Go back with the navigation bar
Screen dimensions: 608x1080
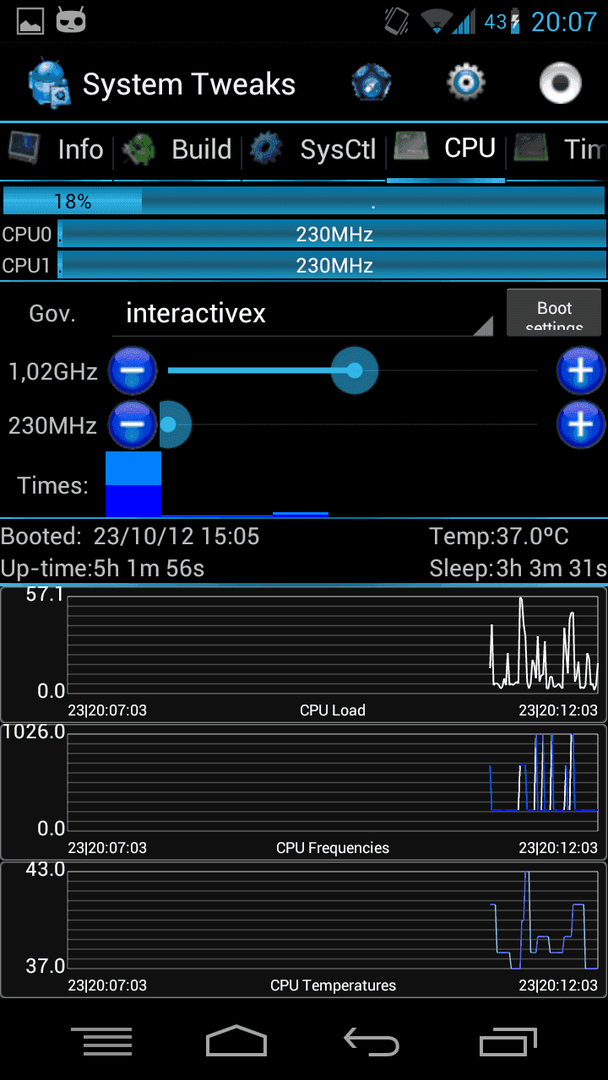372,1041
